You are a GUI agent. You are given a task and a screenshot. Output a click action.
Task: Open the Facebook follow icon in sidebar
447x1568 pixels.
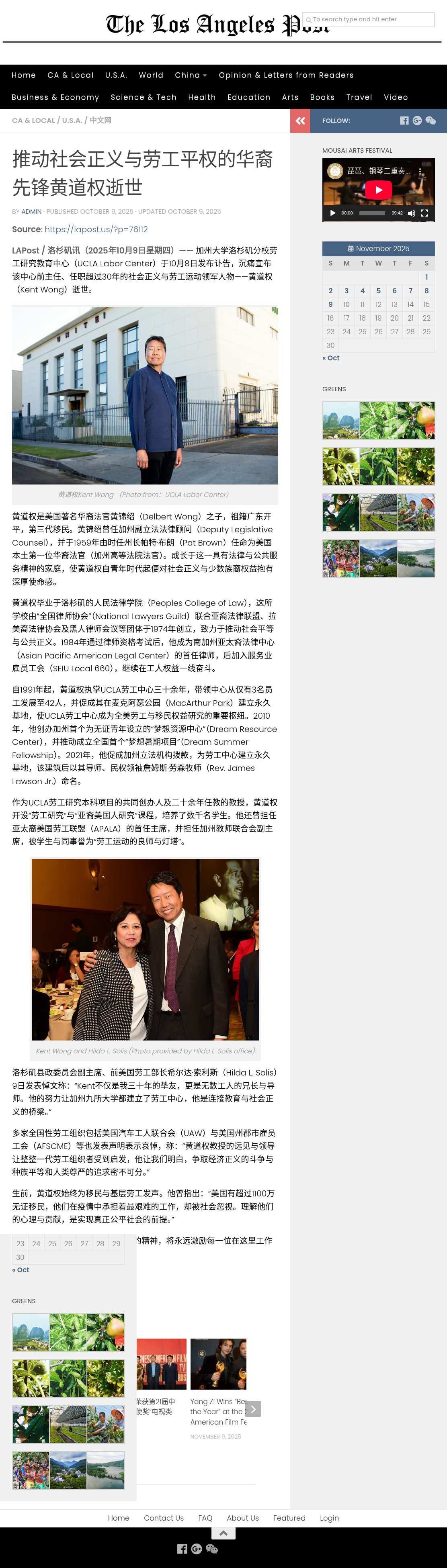tap(404, 121)
